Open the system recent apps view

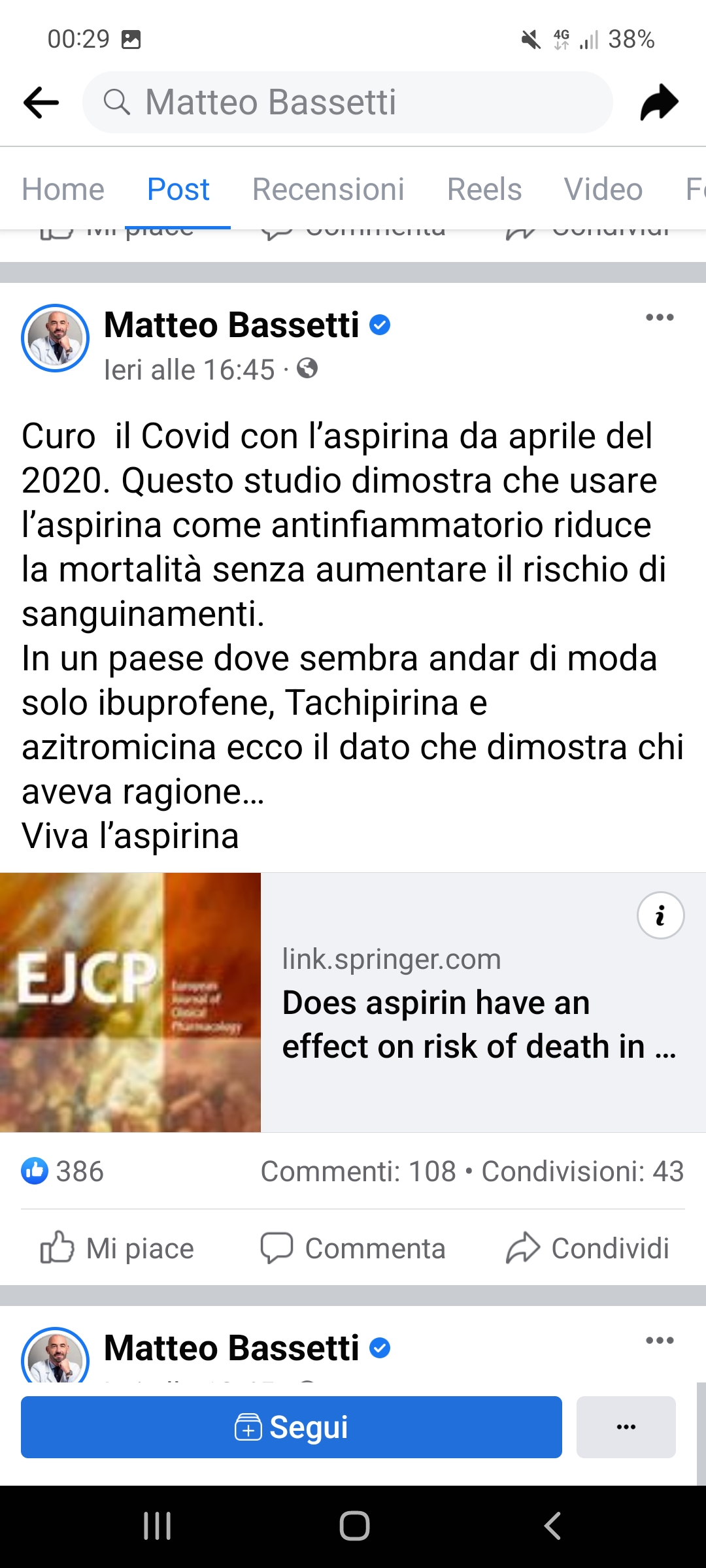click(x=157, y=1526)
